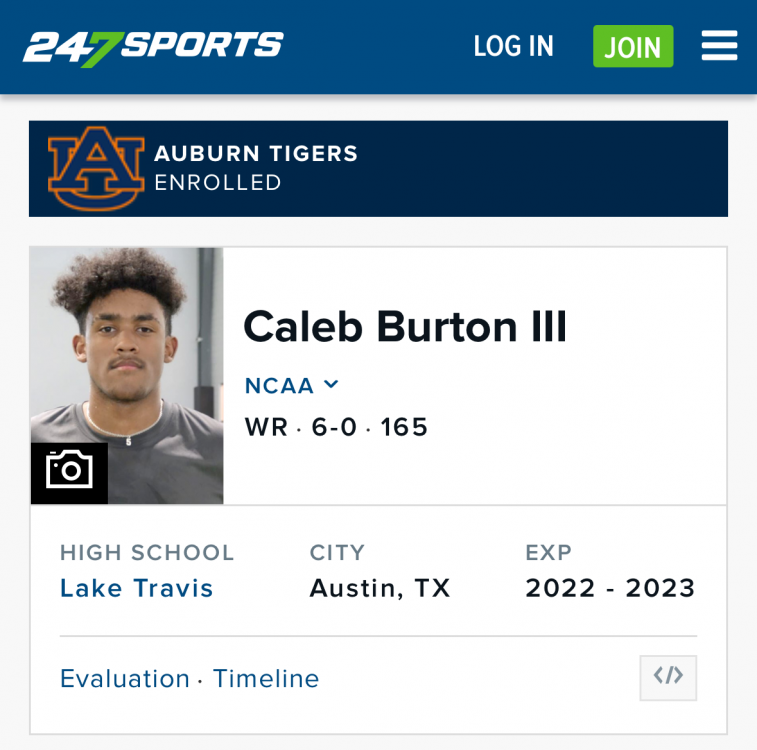Screen dimensions: 757x750
Task: Open the Auburn Tigers enrolled banner
Action: [x=378, y=168]
